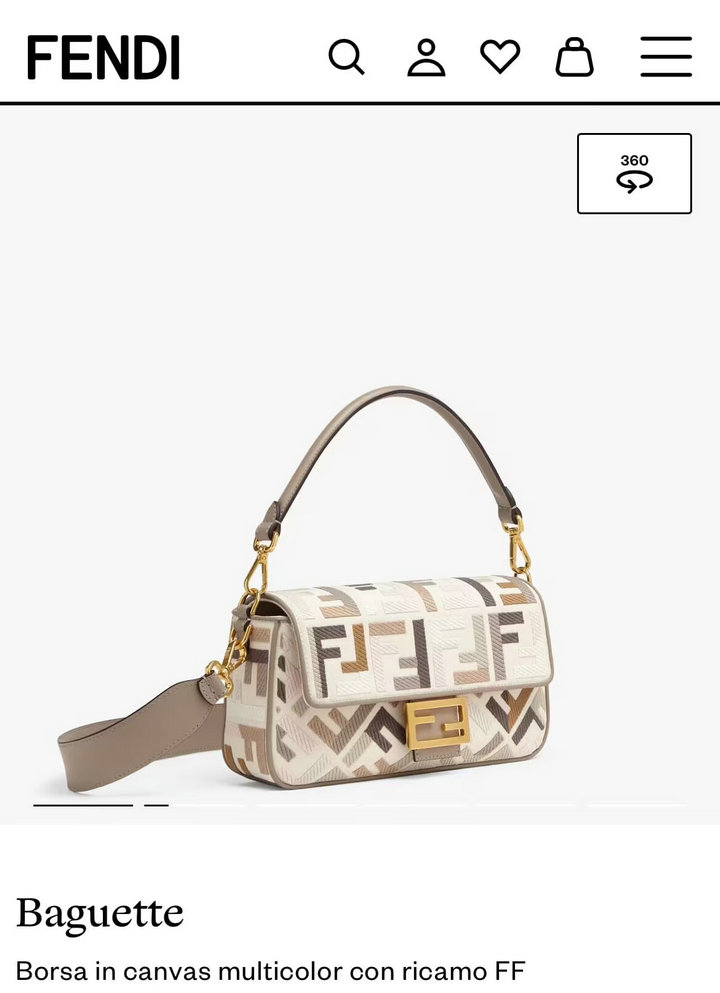Open the wishlist heart icon

pos(500,56)
